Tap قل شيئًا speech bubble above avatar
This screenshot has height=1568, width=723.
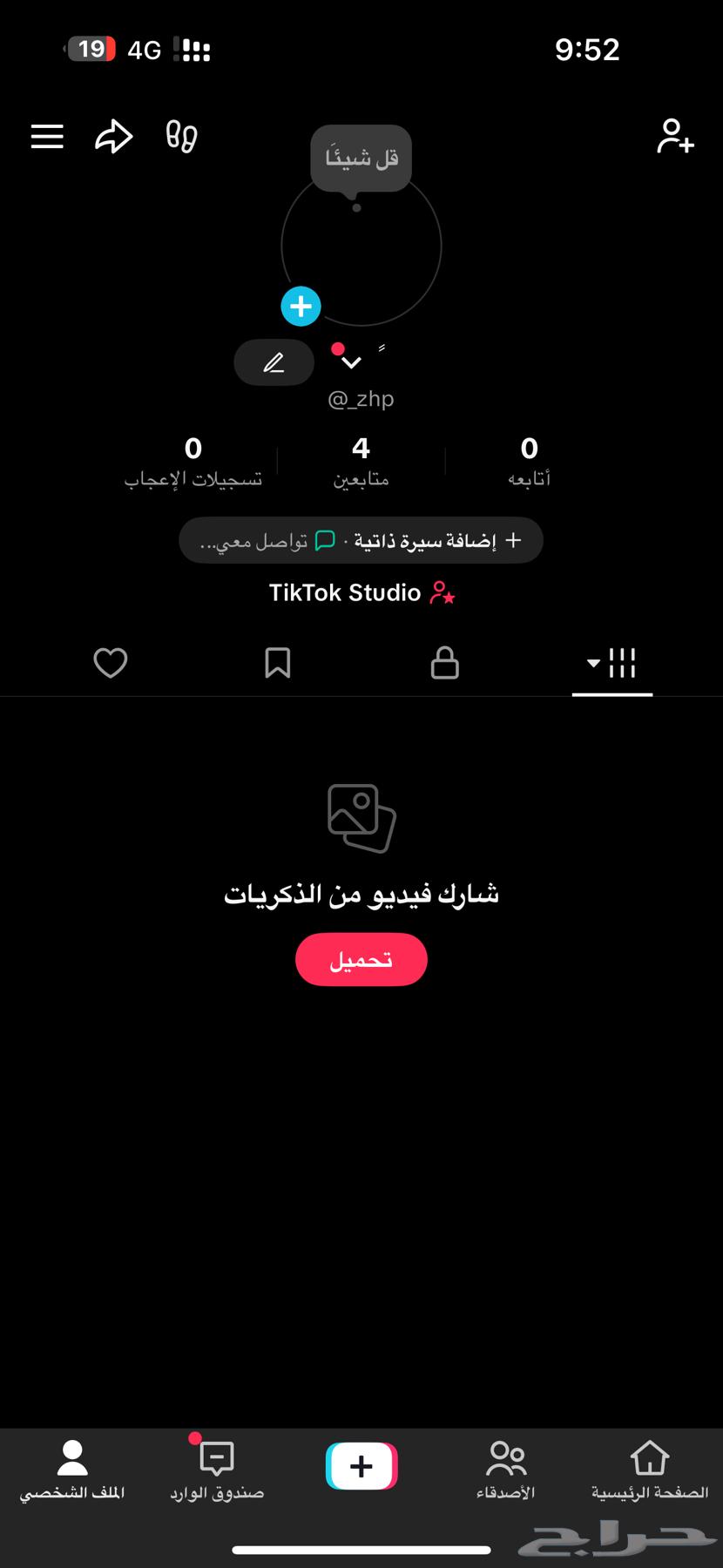click(361, 158)
